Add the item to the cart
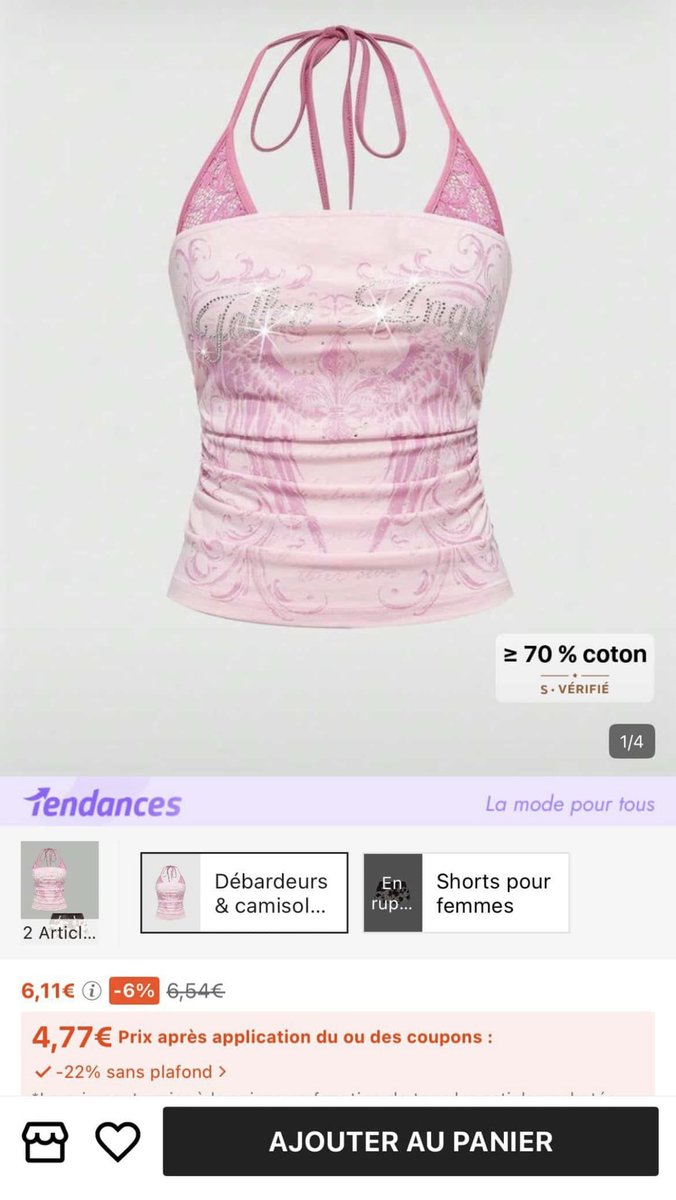Image resolution: width=676 pixels, height=1200 pixels. click(x=410, y=1141)
